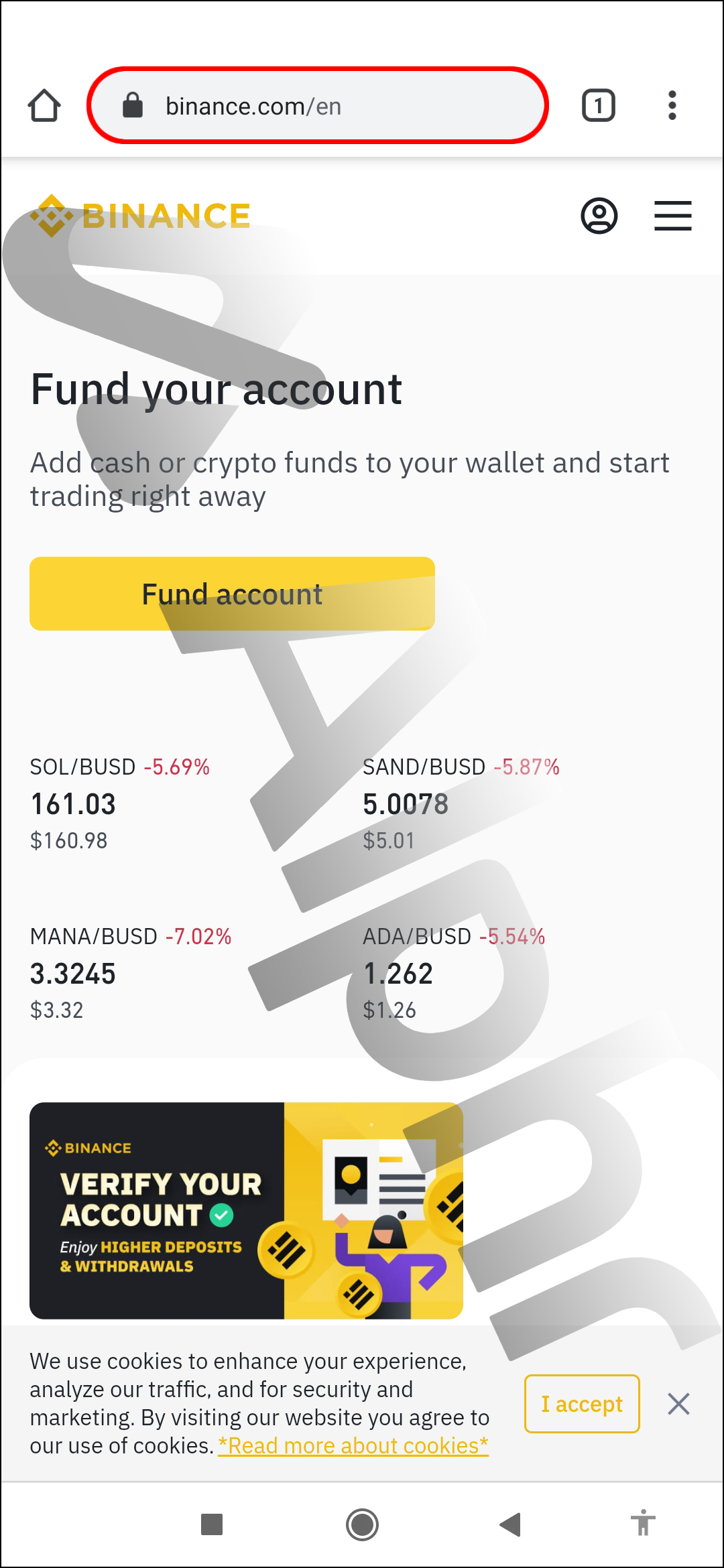724x1568 pixels.
Task: Dismiss the cookie notice with the X
Action: tap(678, 1404)
